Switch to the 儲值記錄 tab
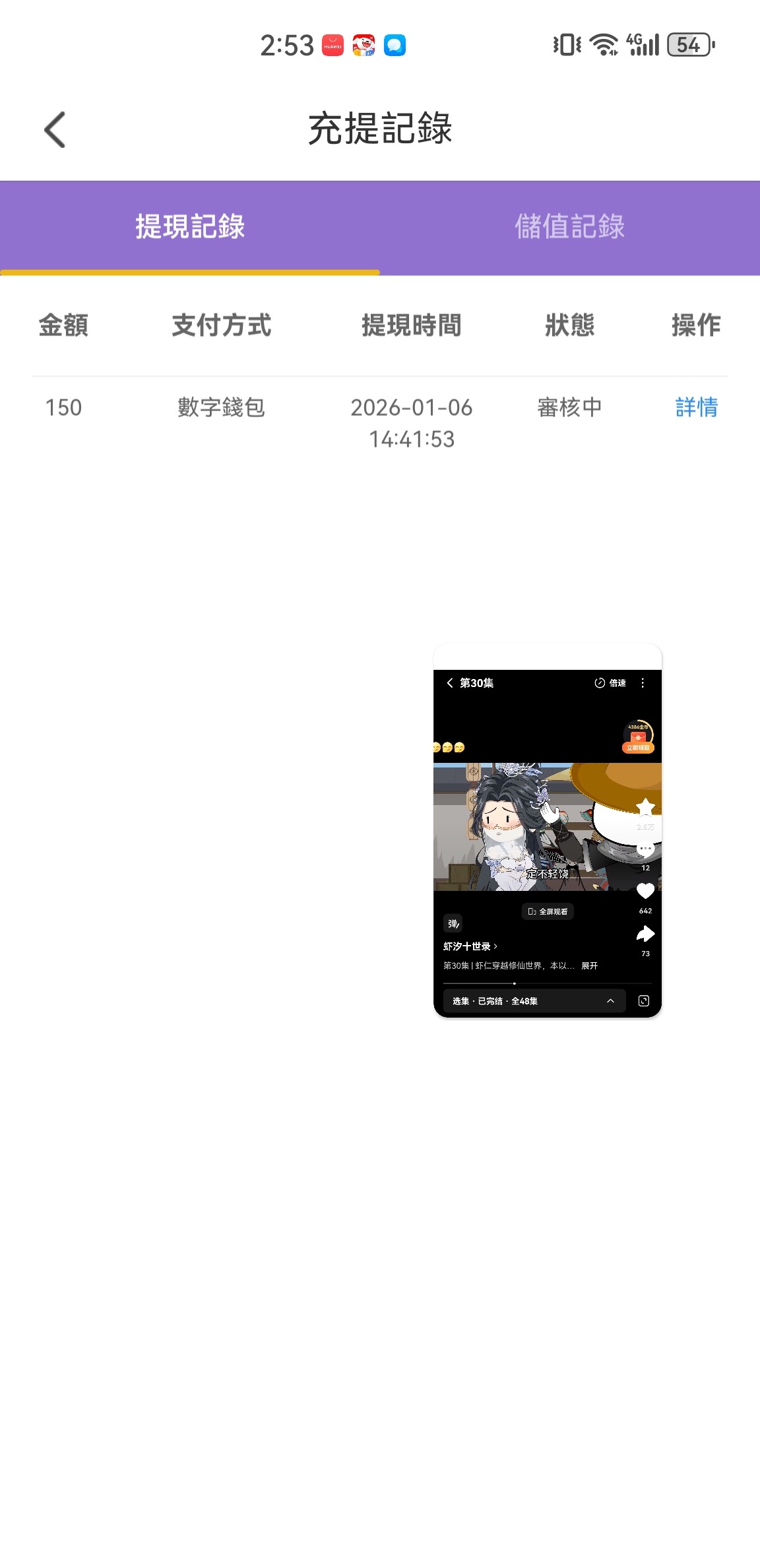This screenshot has height=1568, width=760. 569,227
